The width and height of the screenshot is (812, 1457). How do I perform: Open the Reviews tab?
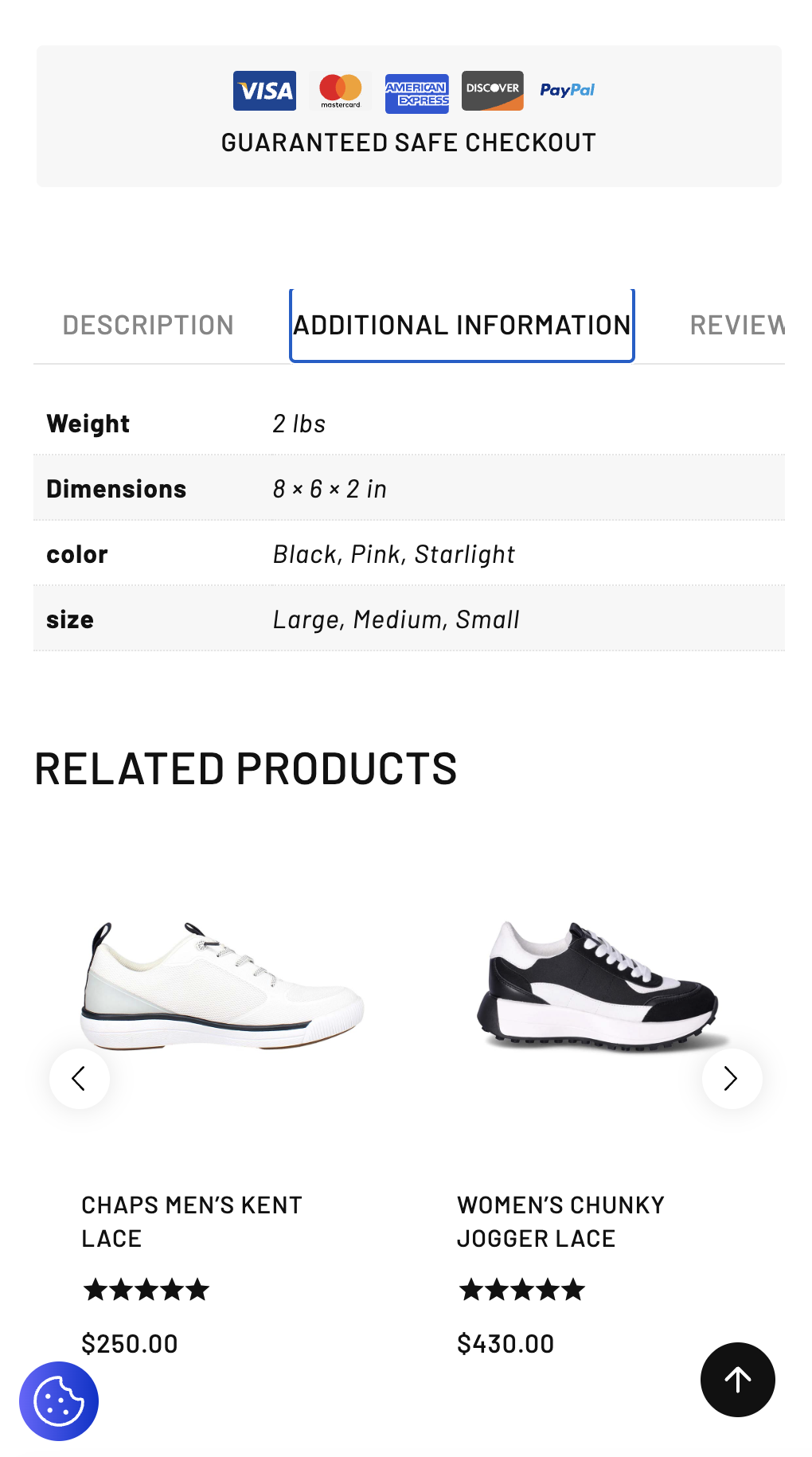click(737, 325)
